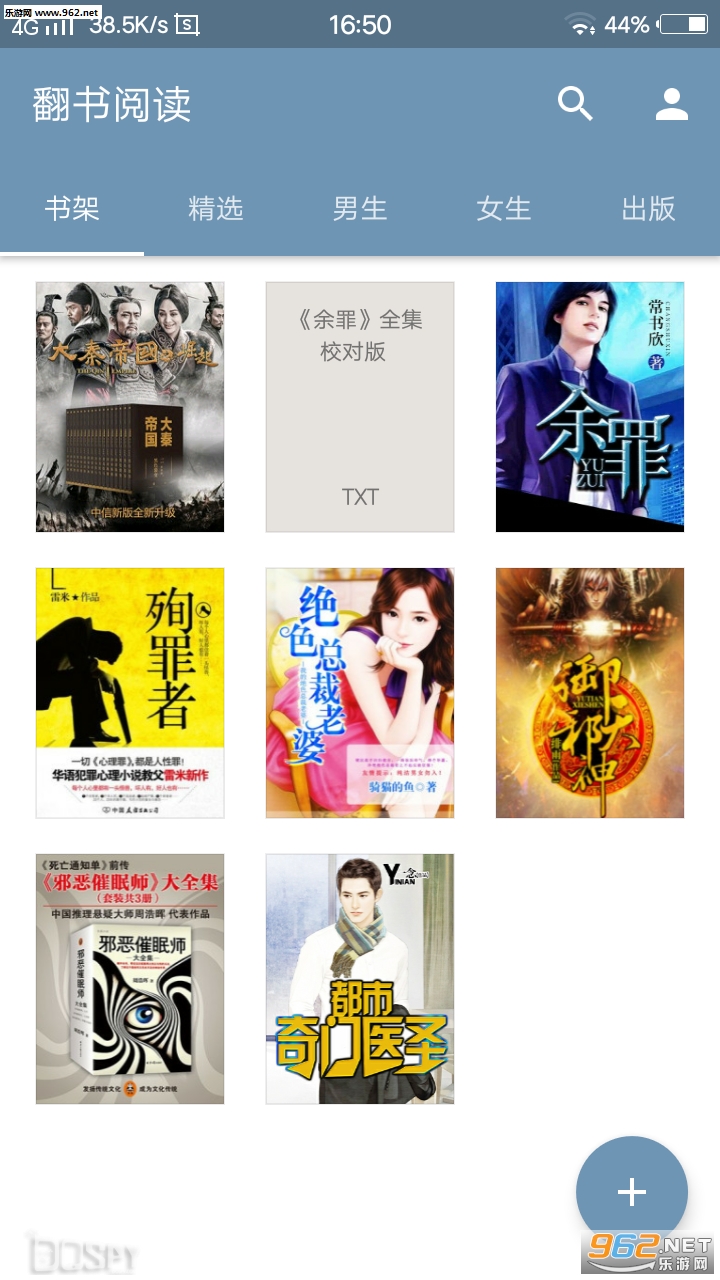Screen dimensions: 720x1280
Task: Switch to the 出版 tab
Action: pyautogui.click(x=648, y=208)
